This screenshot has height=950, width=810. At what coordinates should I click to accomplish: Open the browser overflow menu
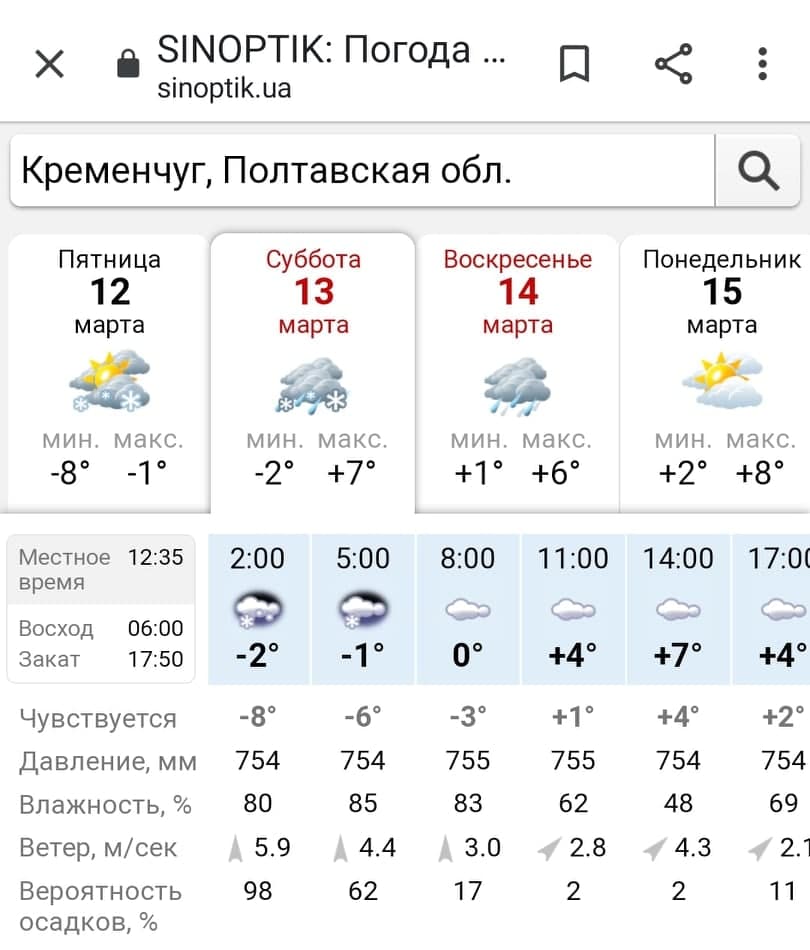click(x=762, y=65)
